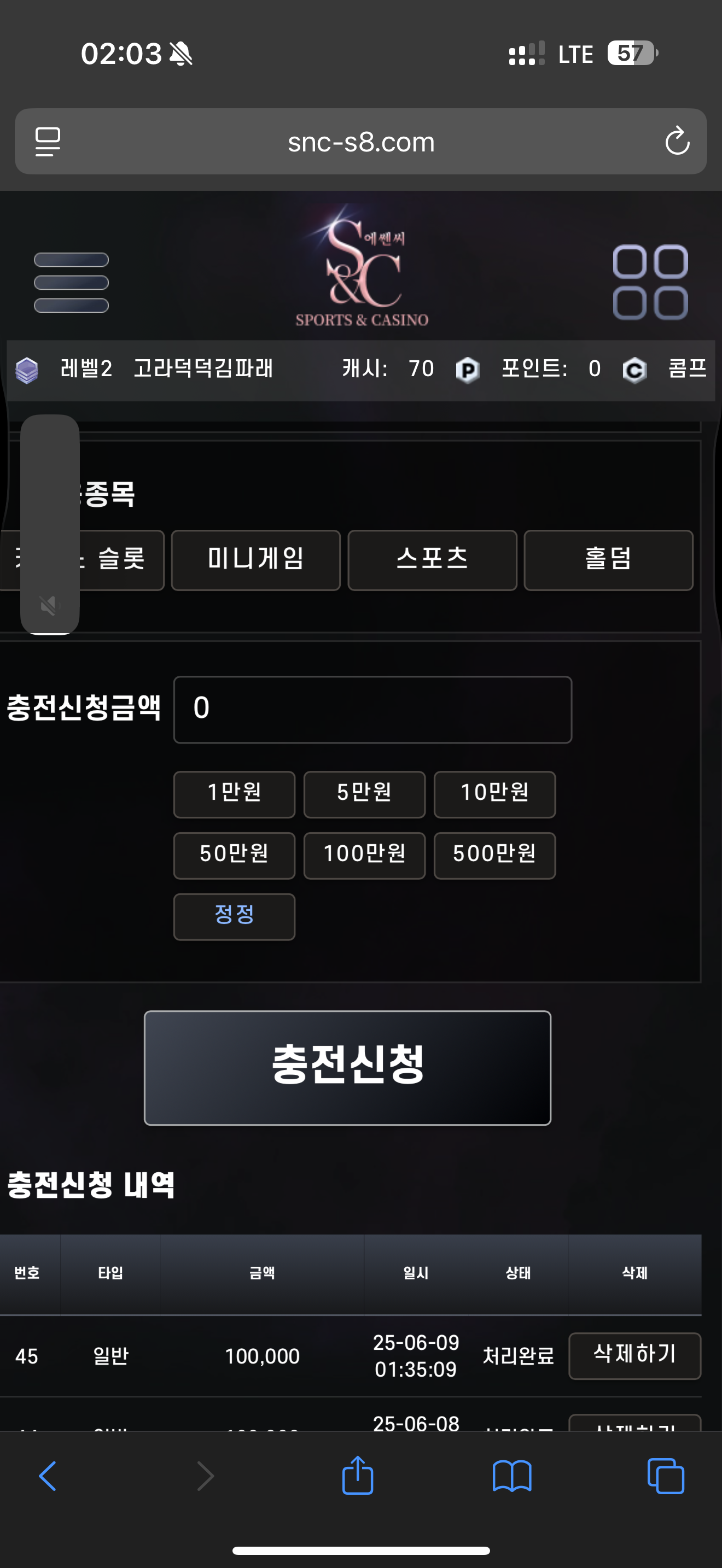Tap the snc-s8.com address bar
722x1568 pixels.
tap(361, 142)
